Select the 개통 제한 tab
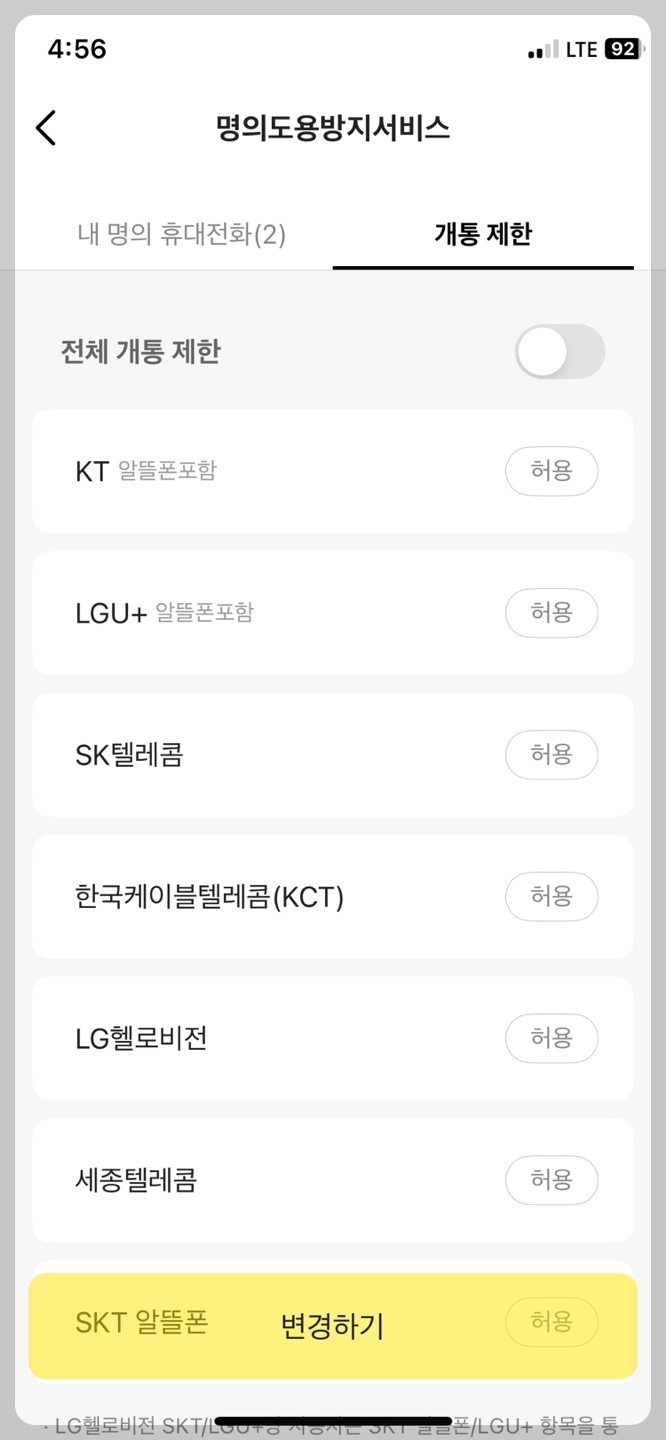666x1440 pixels. (x=483, y=235)
